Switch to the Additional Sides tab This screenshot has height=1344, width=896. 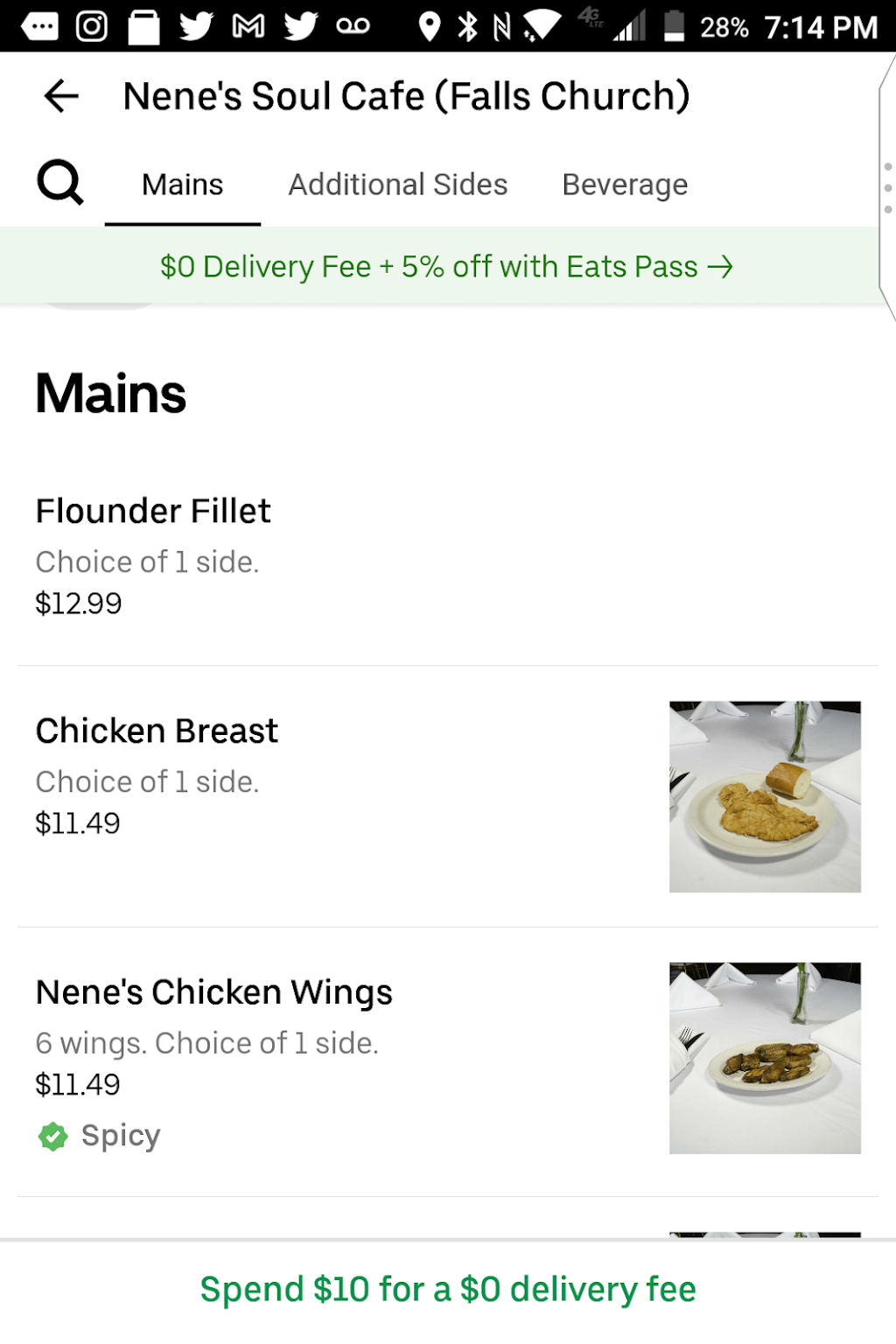398,184
